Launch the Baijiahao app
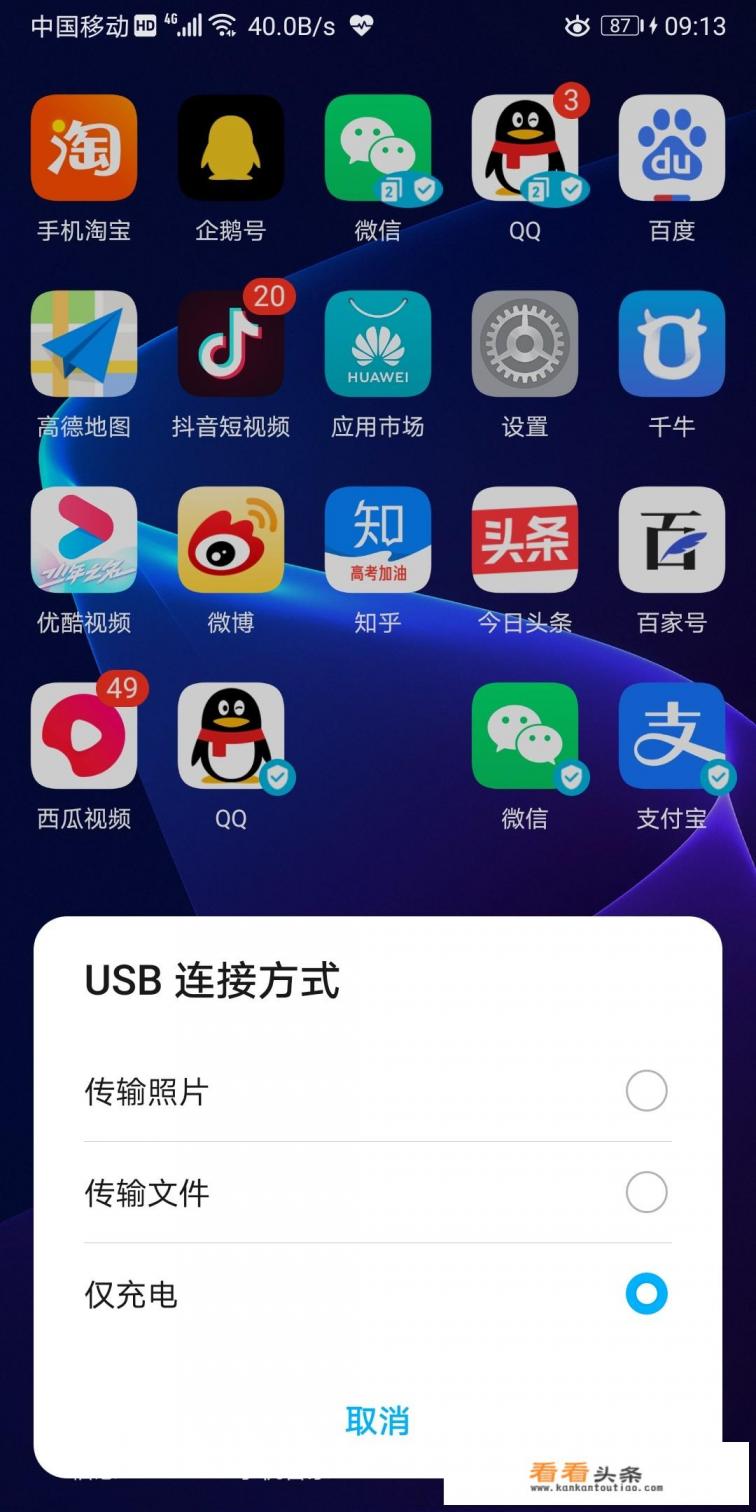 672,540
